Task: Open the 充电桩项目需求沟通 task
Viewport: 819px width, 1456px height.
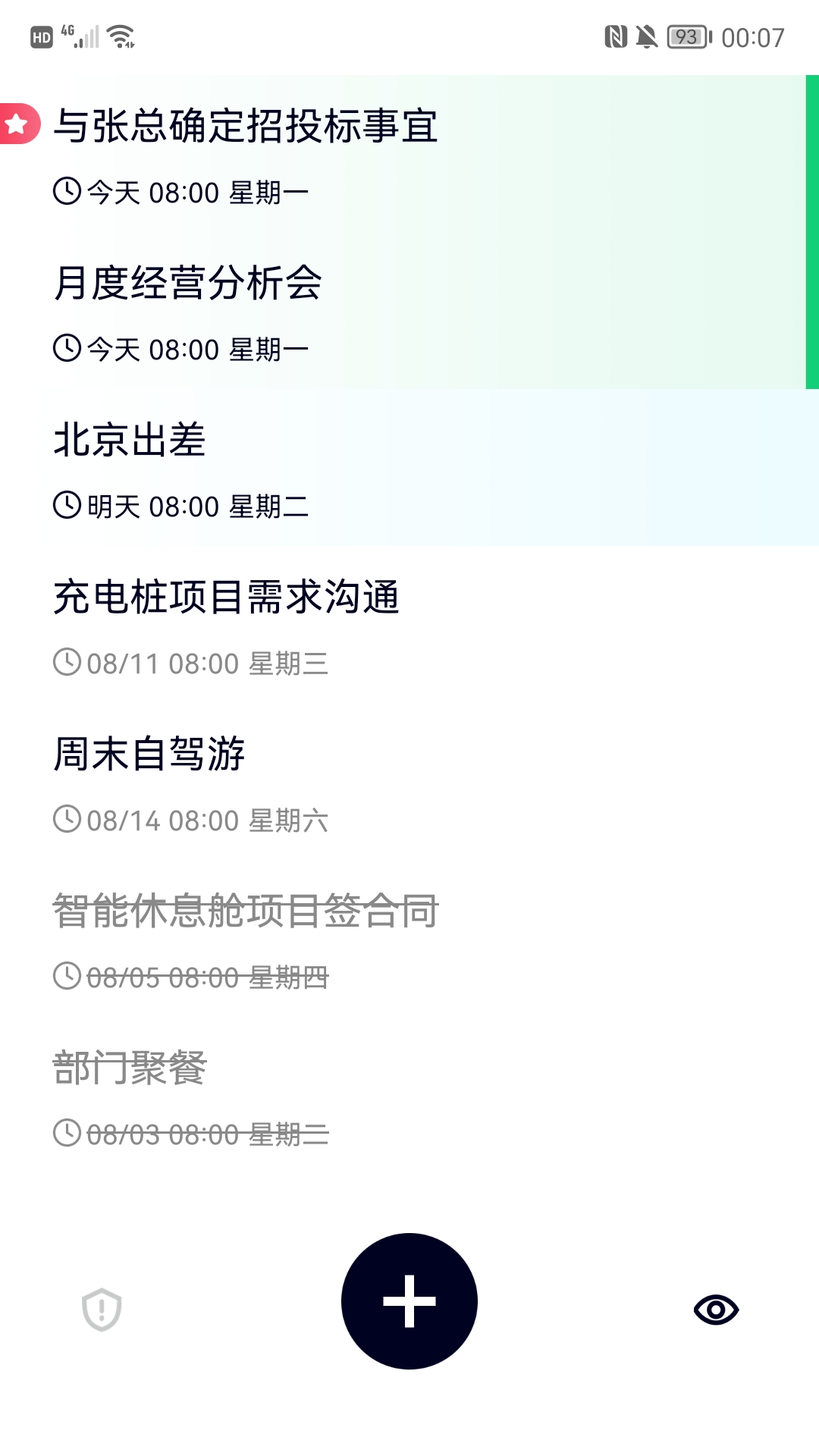Action: (226, 597)
